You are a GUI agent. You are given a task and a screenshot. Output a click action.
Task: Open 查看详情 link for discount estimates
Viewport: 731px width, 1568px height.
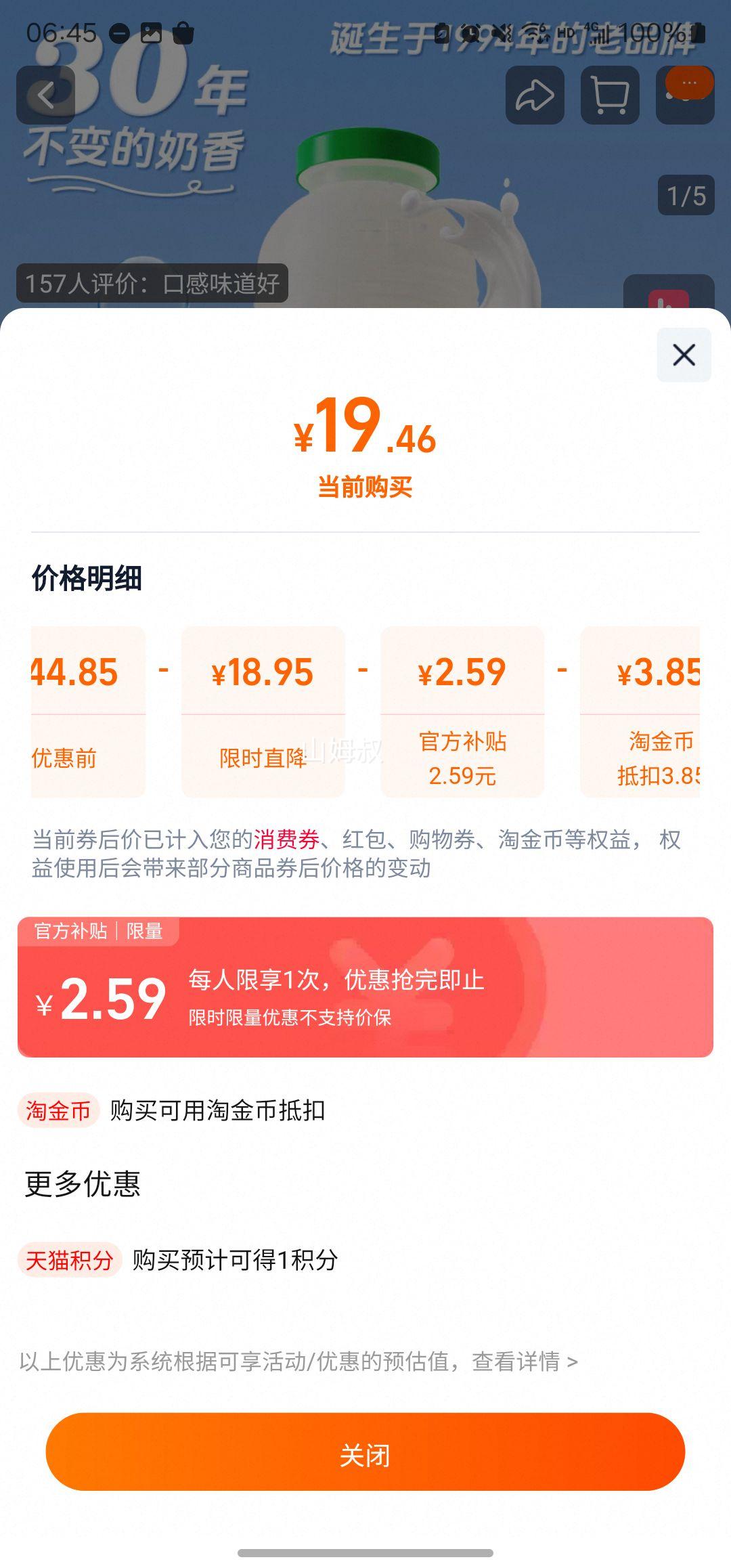pos(525,1361)
